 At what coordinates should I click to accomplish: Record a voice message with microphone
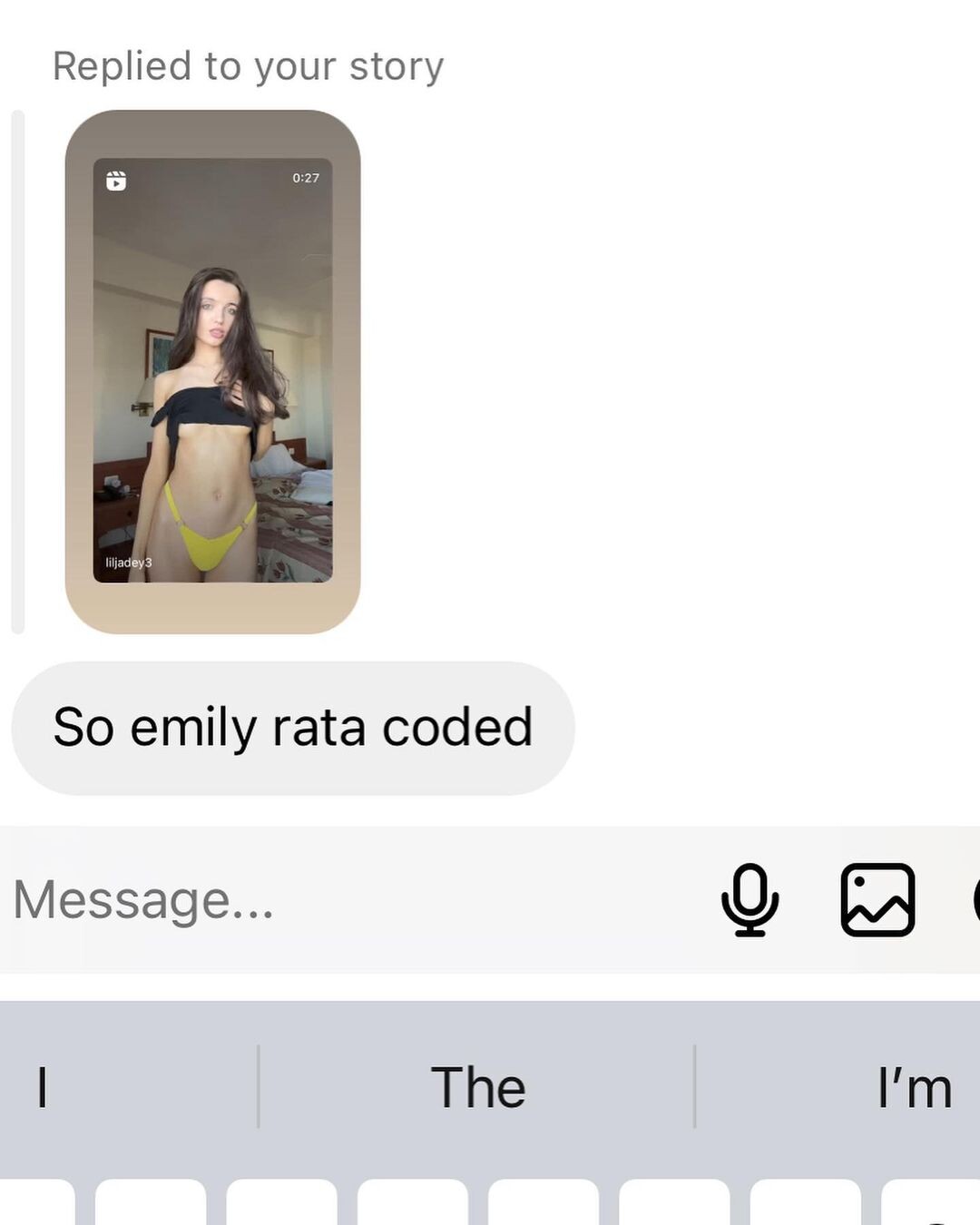[750, 900]
